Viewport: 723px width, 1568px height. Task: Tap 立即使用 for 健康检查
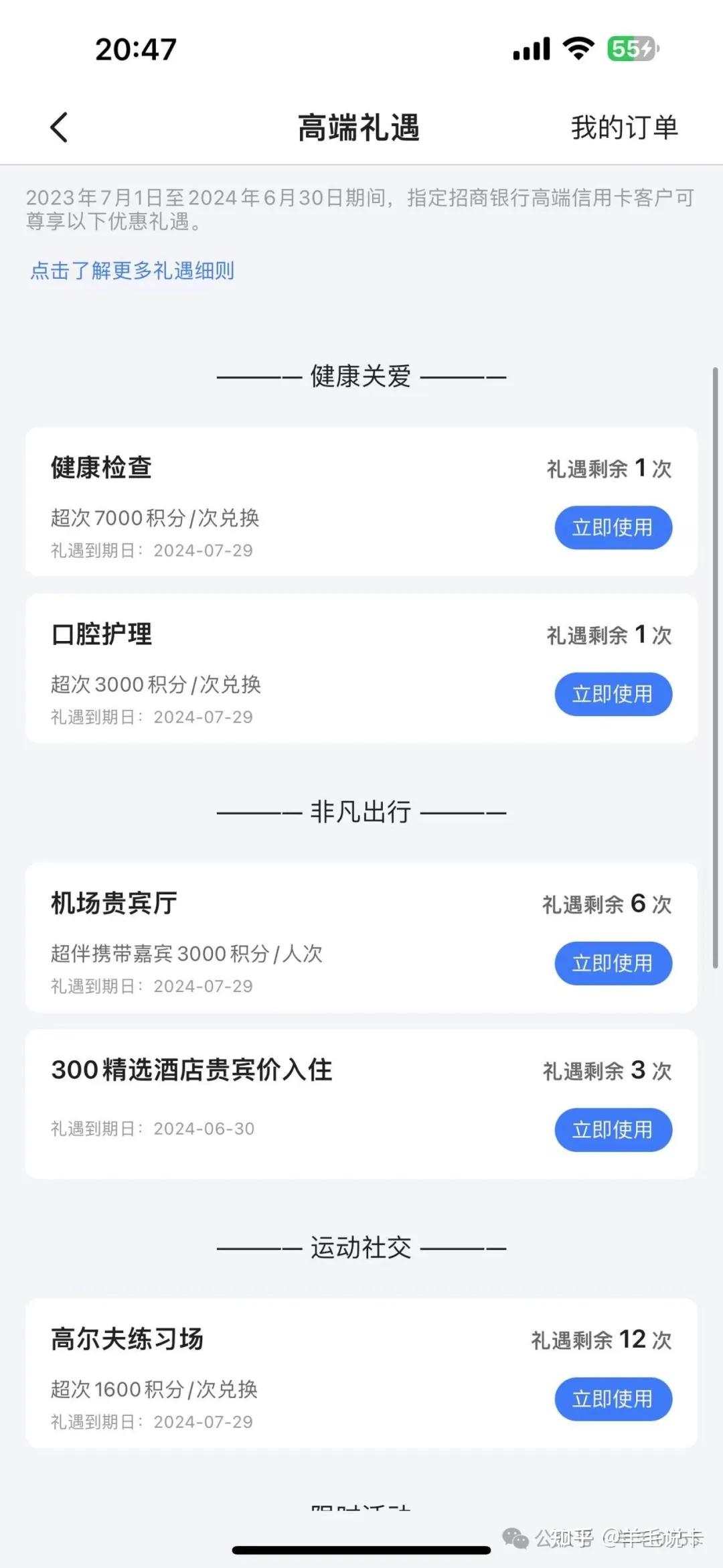click(x=613, y=528)
